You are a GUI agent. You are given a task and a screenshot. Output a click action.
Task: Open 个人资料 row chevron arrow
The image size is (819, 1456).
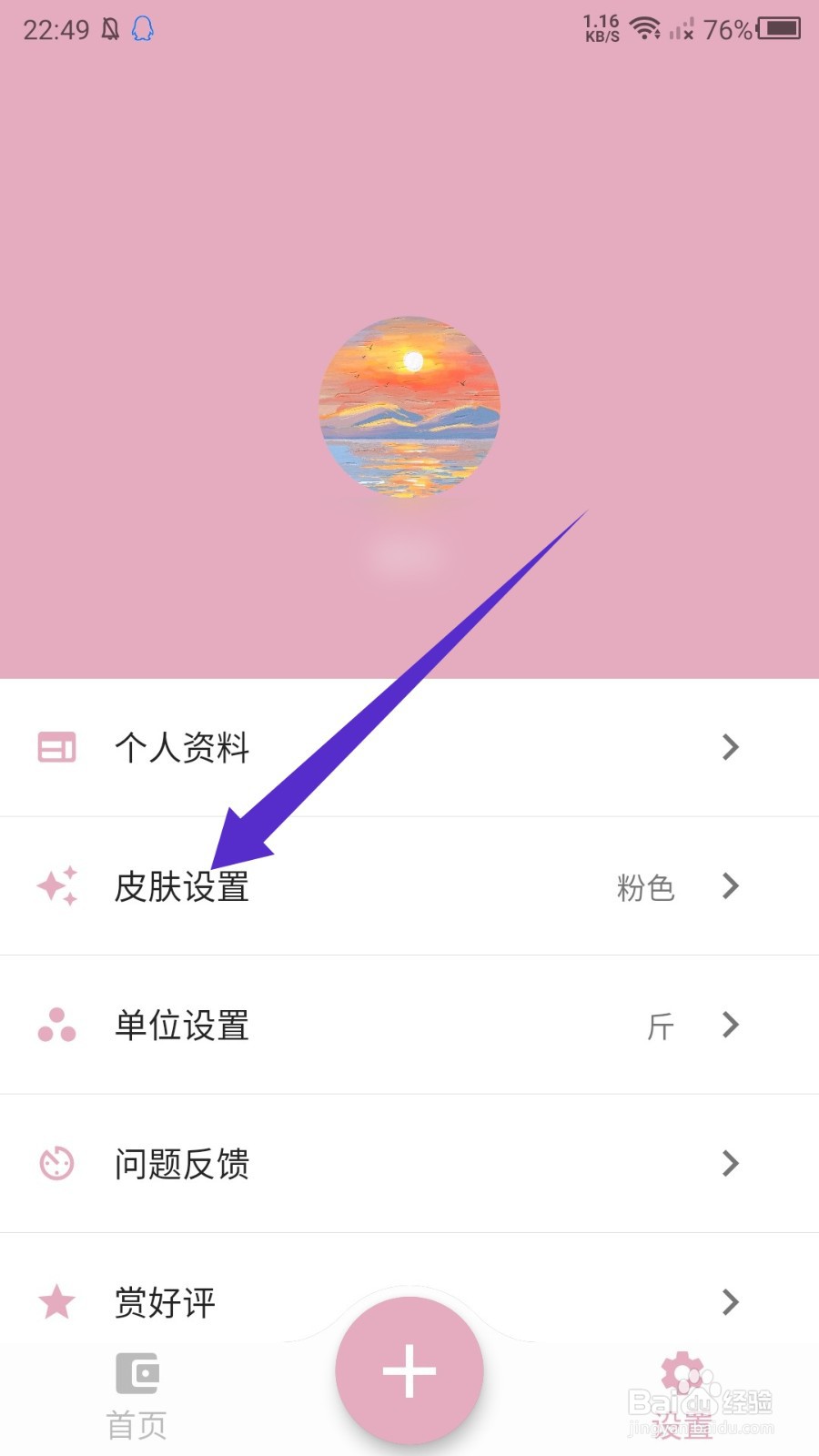(x=731, y=747)
